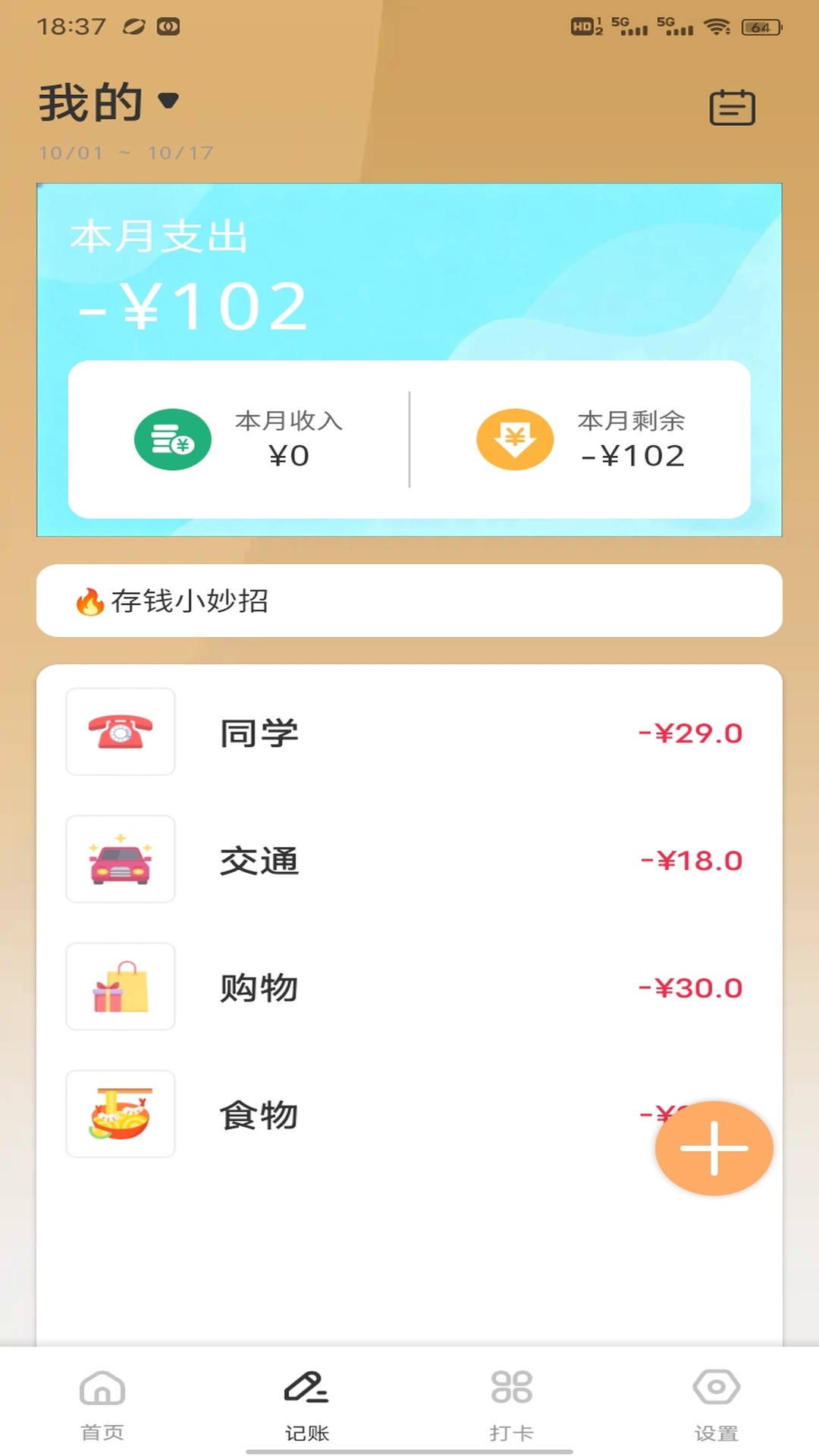The height and width of the screenshot is (1456, 819).
Task: Select the car icon for 交通 category
Action: point(121,860)
